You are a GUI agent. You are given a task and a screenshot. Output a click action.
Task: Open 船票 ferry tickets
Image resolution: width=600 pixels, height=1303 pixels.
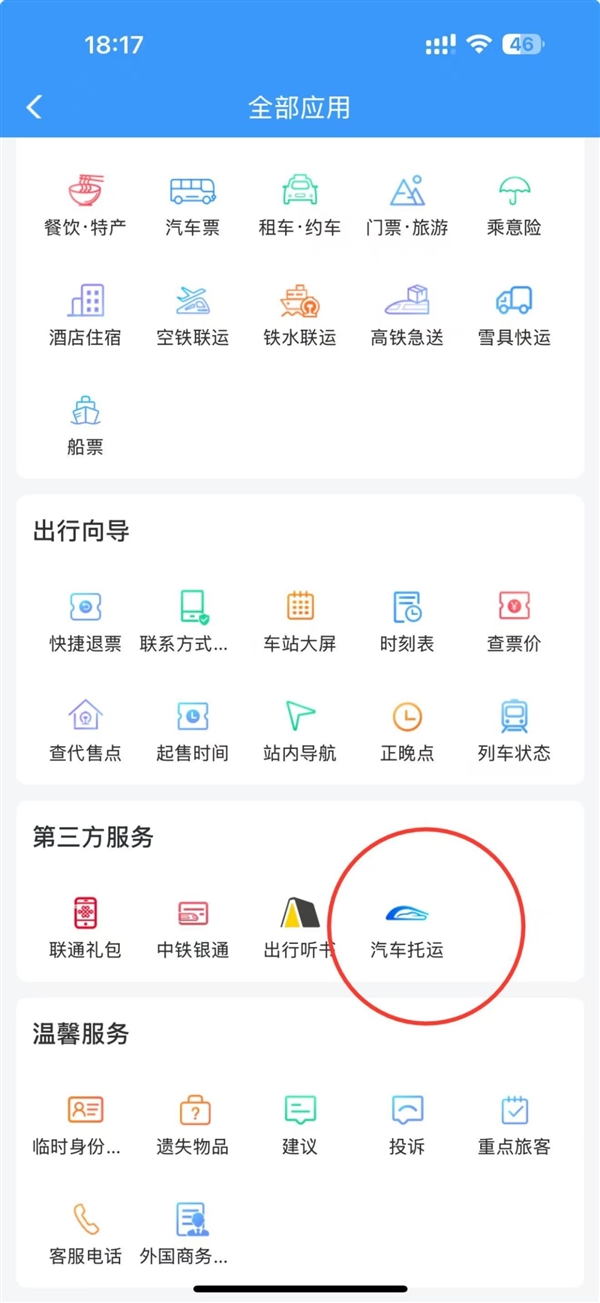pyautogui.click(x=85, y=423)
